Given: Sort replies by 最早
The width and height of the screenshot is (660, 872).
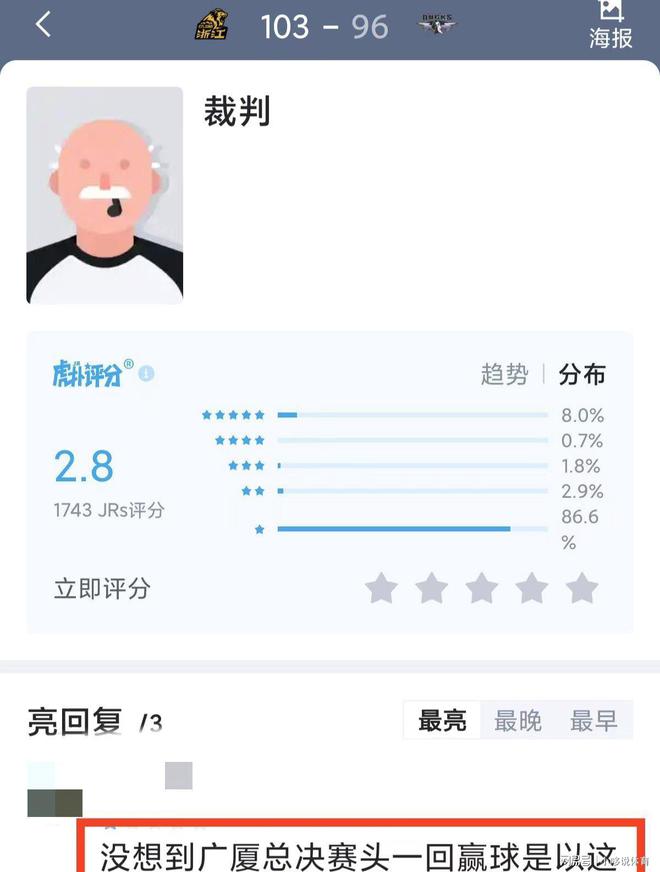Looking at the screenshot, I should pyautogui.click(x=593, y=720).
